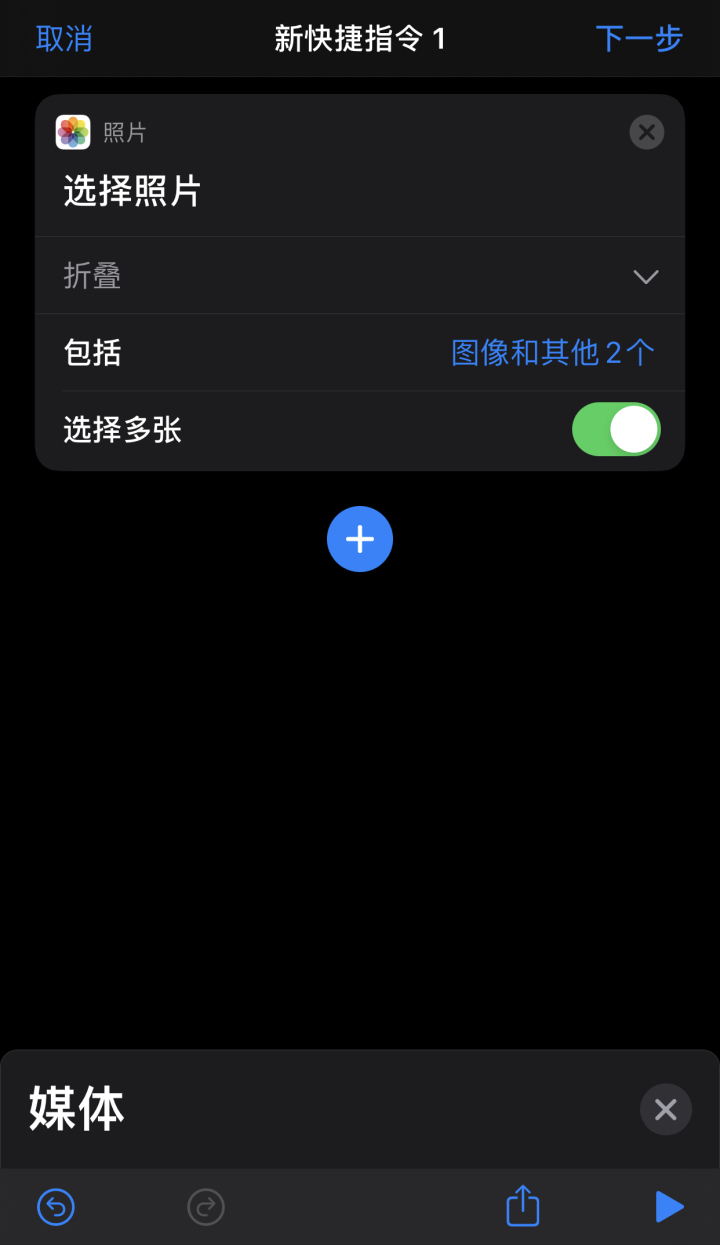
Task: Open the 图像和其他 2 个 include options
Action: click(553, 352)
